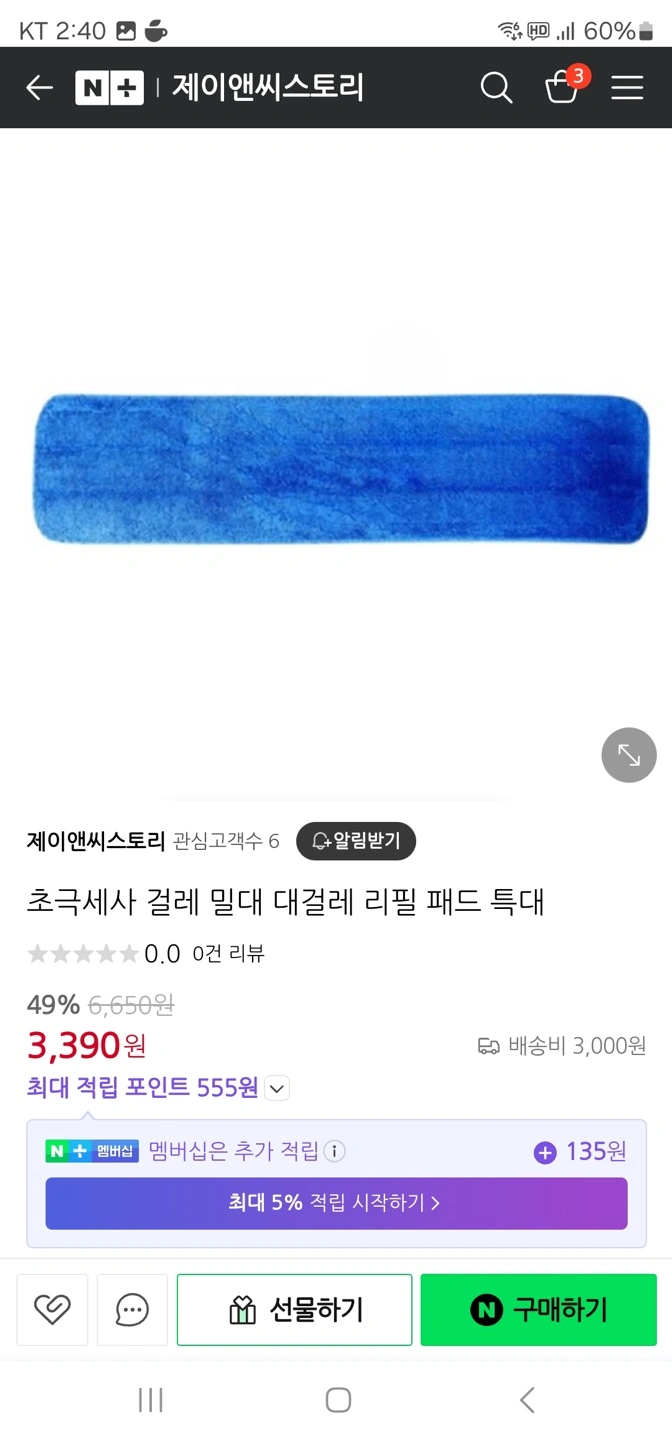Tap the green 구매하기 buy button
The height and width of the screenshot is (1440, 672).
[x=538, y=1309]
